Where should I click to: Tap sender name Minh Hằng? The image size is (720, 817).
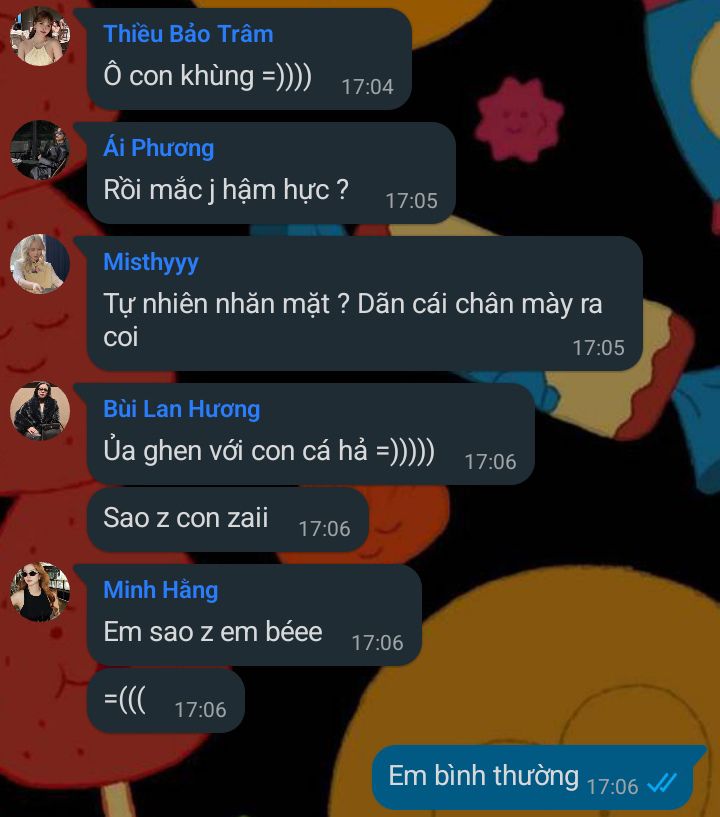(x=160, y=590)
